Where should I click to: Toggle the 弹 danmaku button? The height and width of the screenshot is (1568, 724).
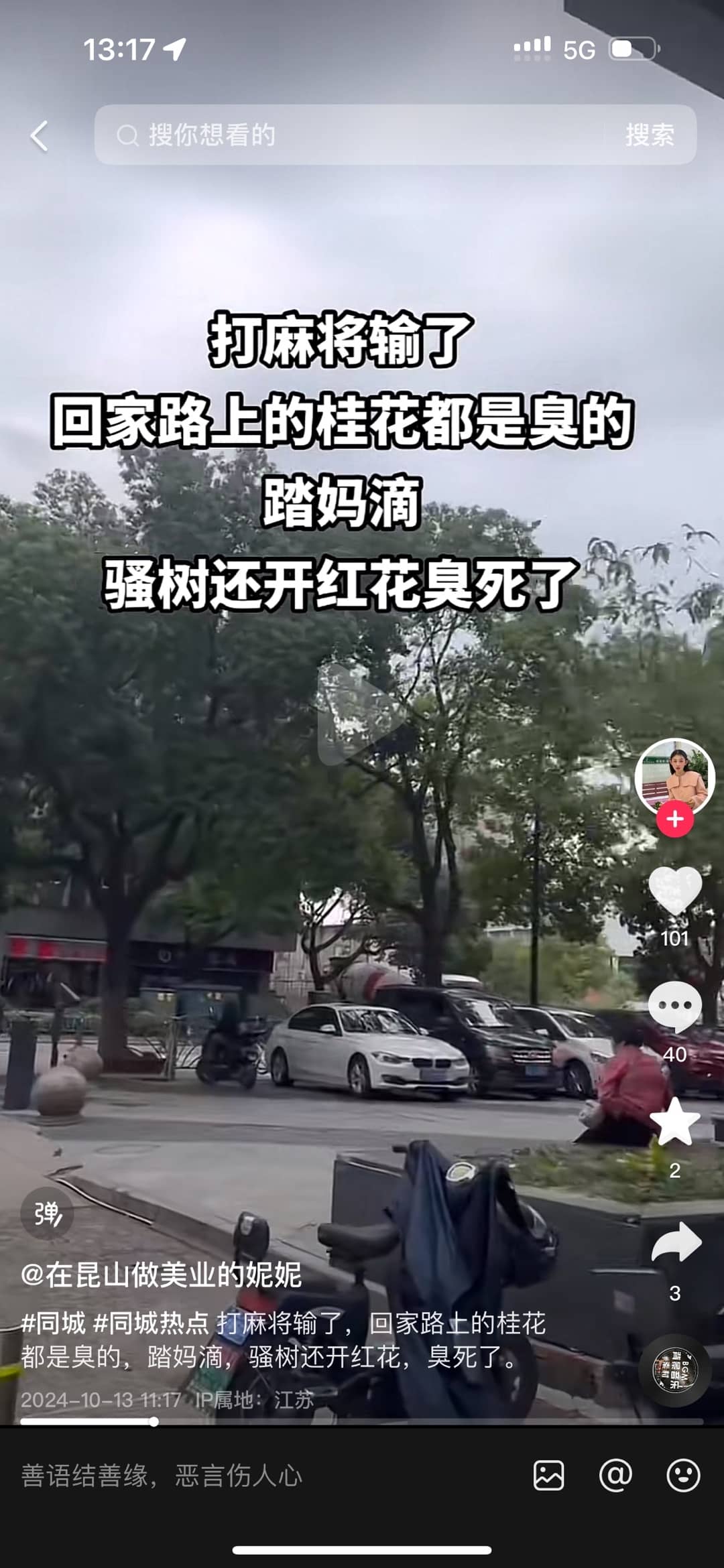(47, 1214)
